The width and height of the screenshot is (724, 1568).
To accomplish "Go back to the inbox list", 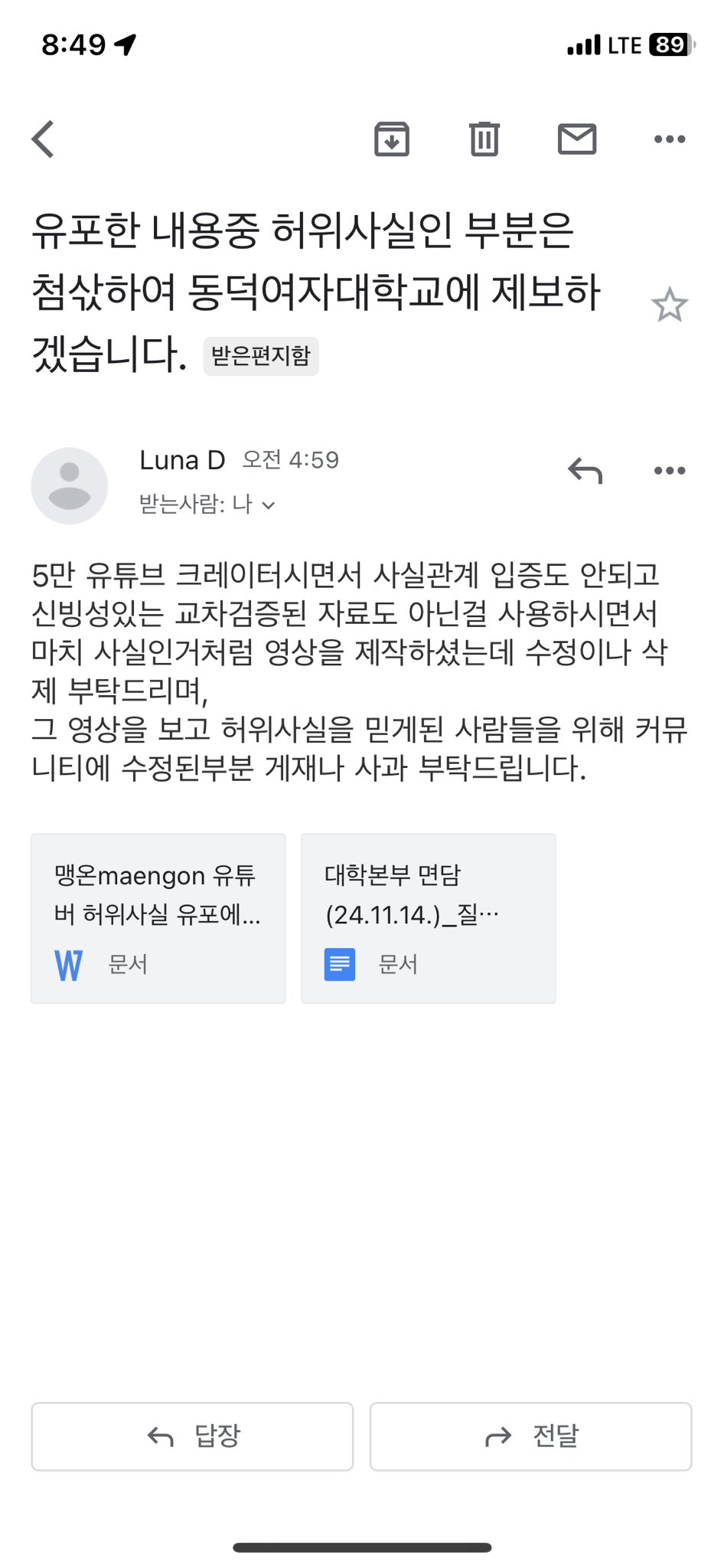I will 43,139.
